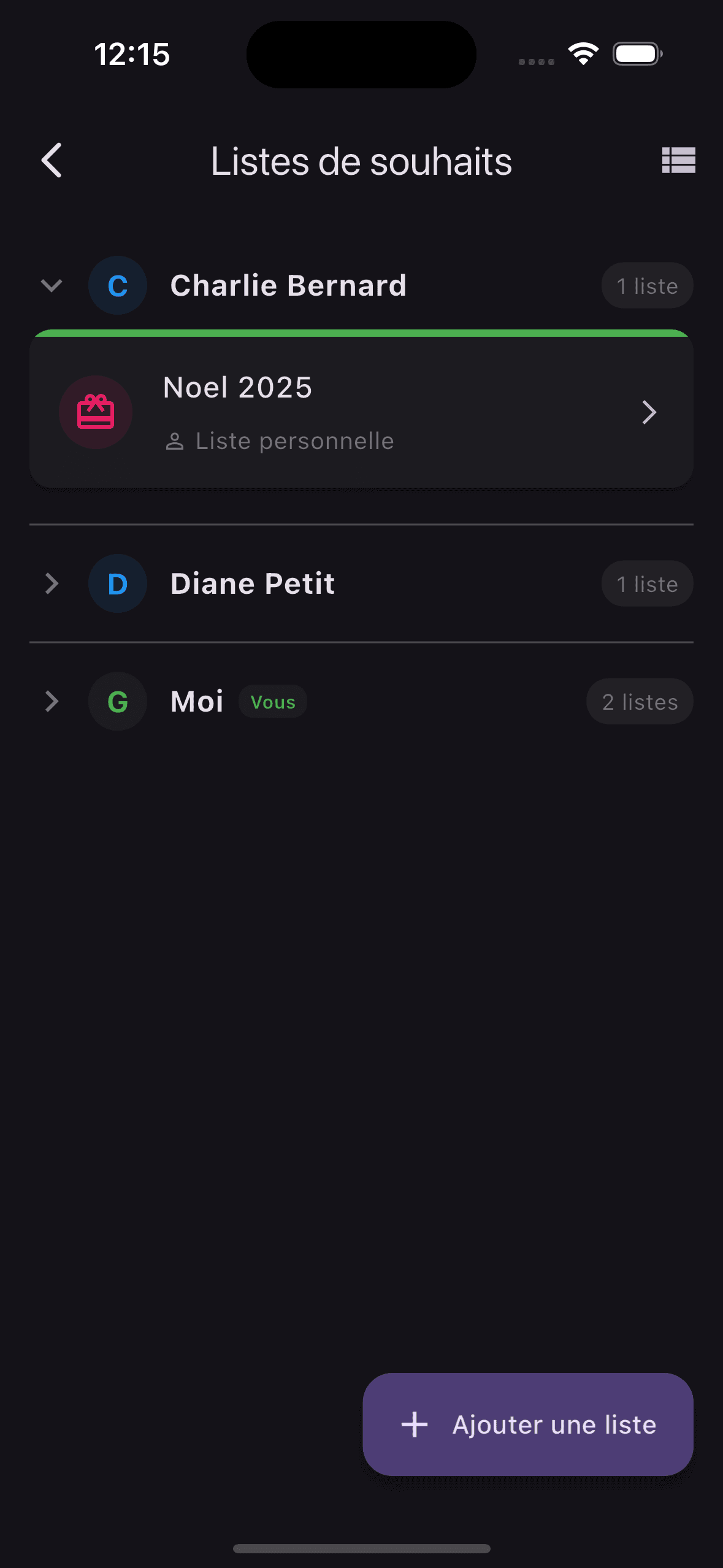Screen dimensions: 723x1568
Task: Click the back arrow to leave Listes de souhaits
Action: coord(51,161)
